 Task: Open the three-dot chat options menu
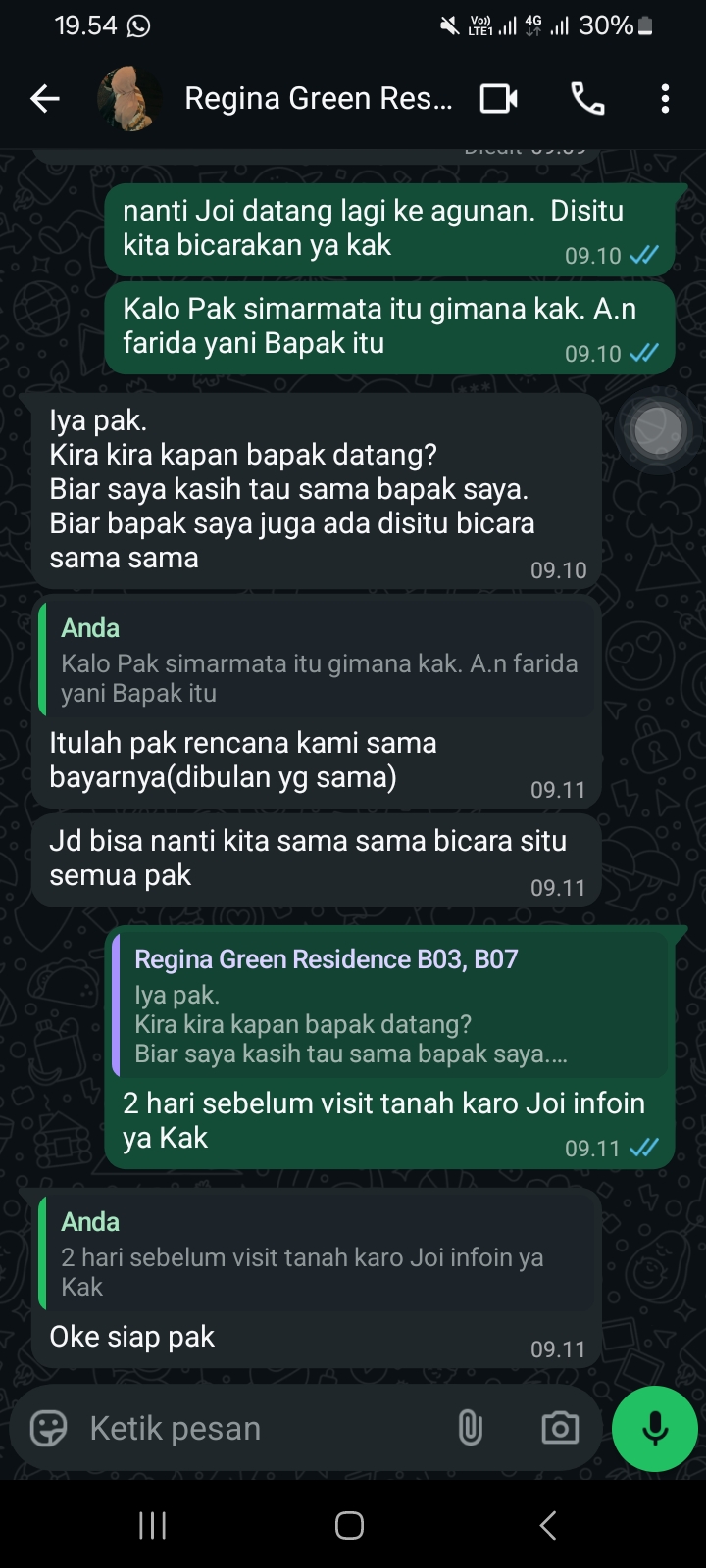point(665,98)
